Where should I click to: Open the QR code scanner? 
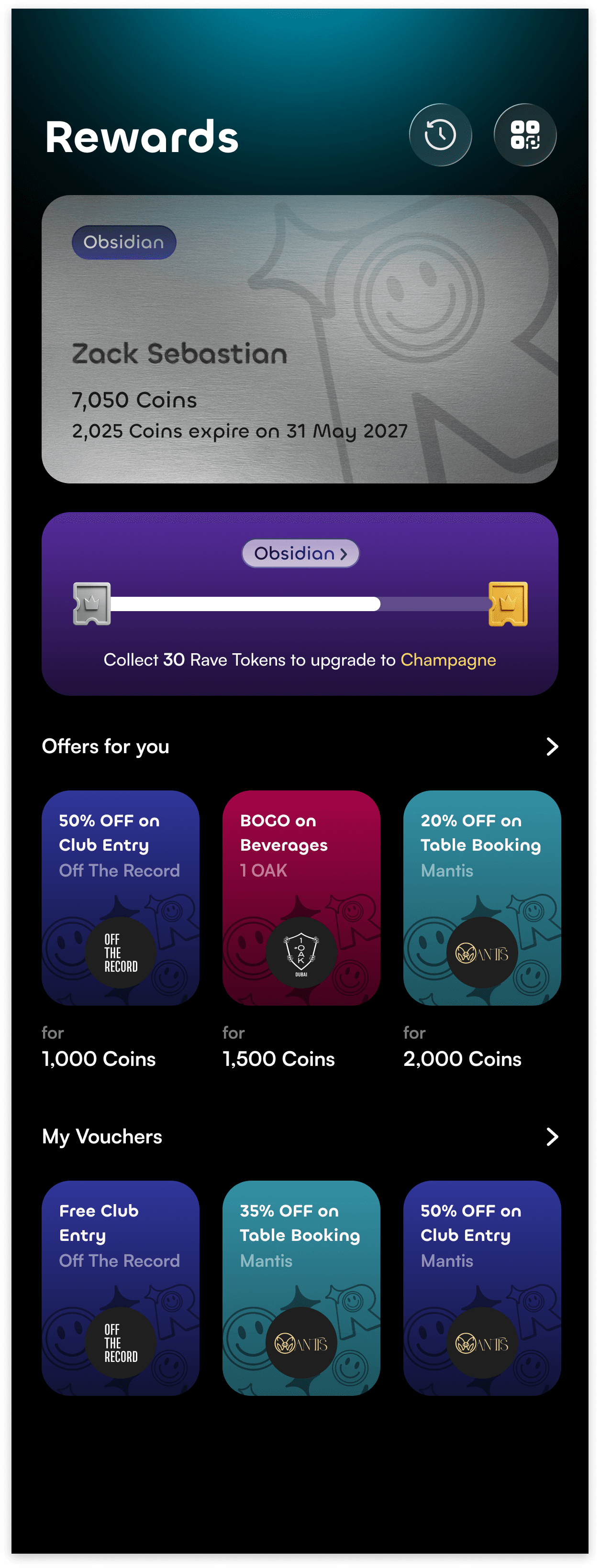524,134
